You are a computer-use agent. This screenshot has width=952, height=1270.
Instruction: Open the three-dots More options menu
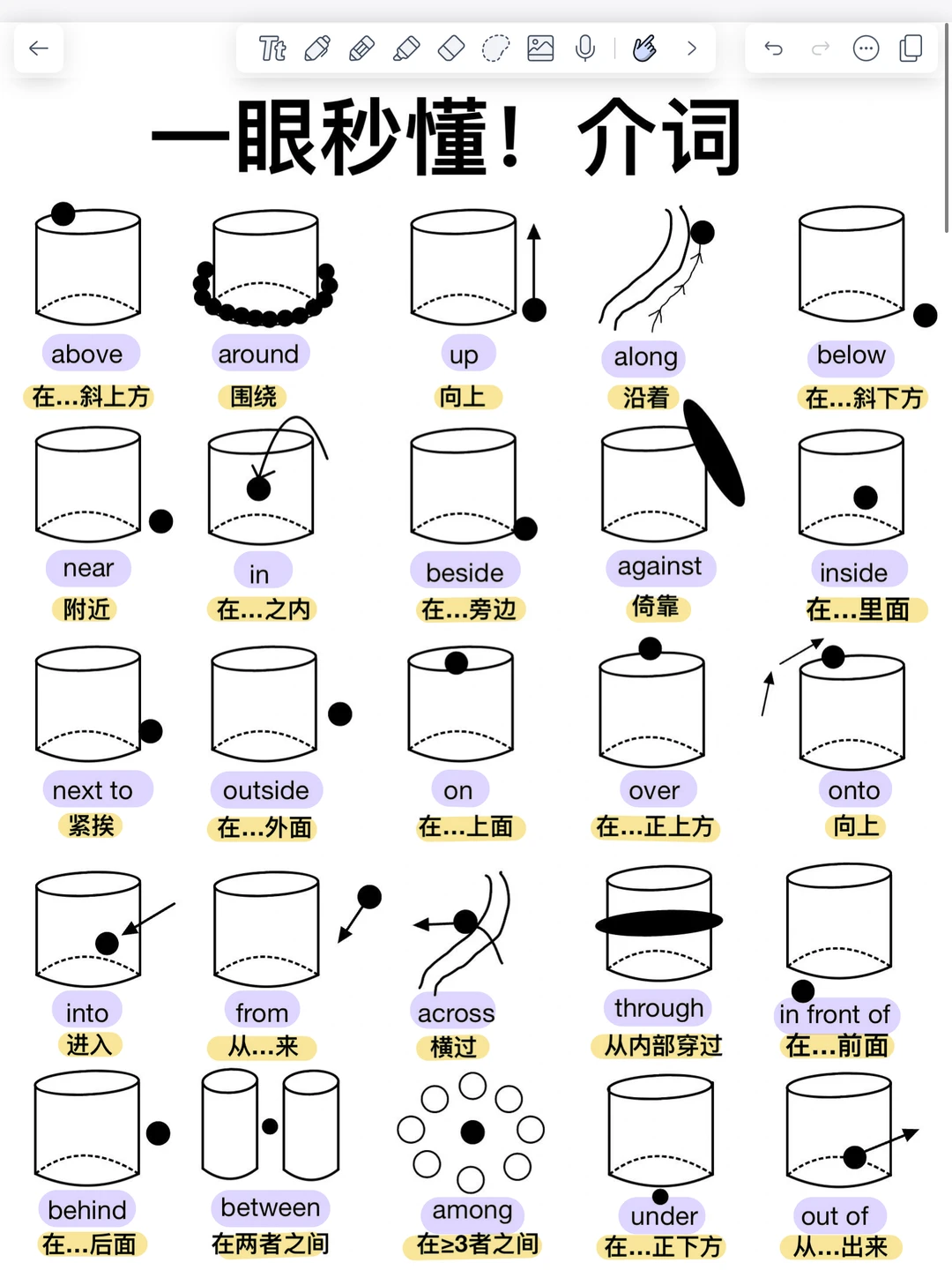coord(866,49)
